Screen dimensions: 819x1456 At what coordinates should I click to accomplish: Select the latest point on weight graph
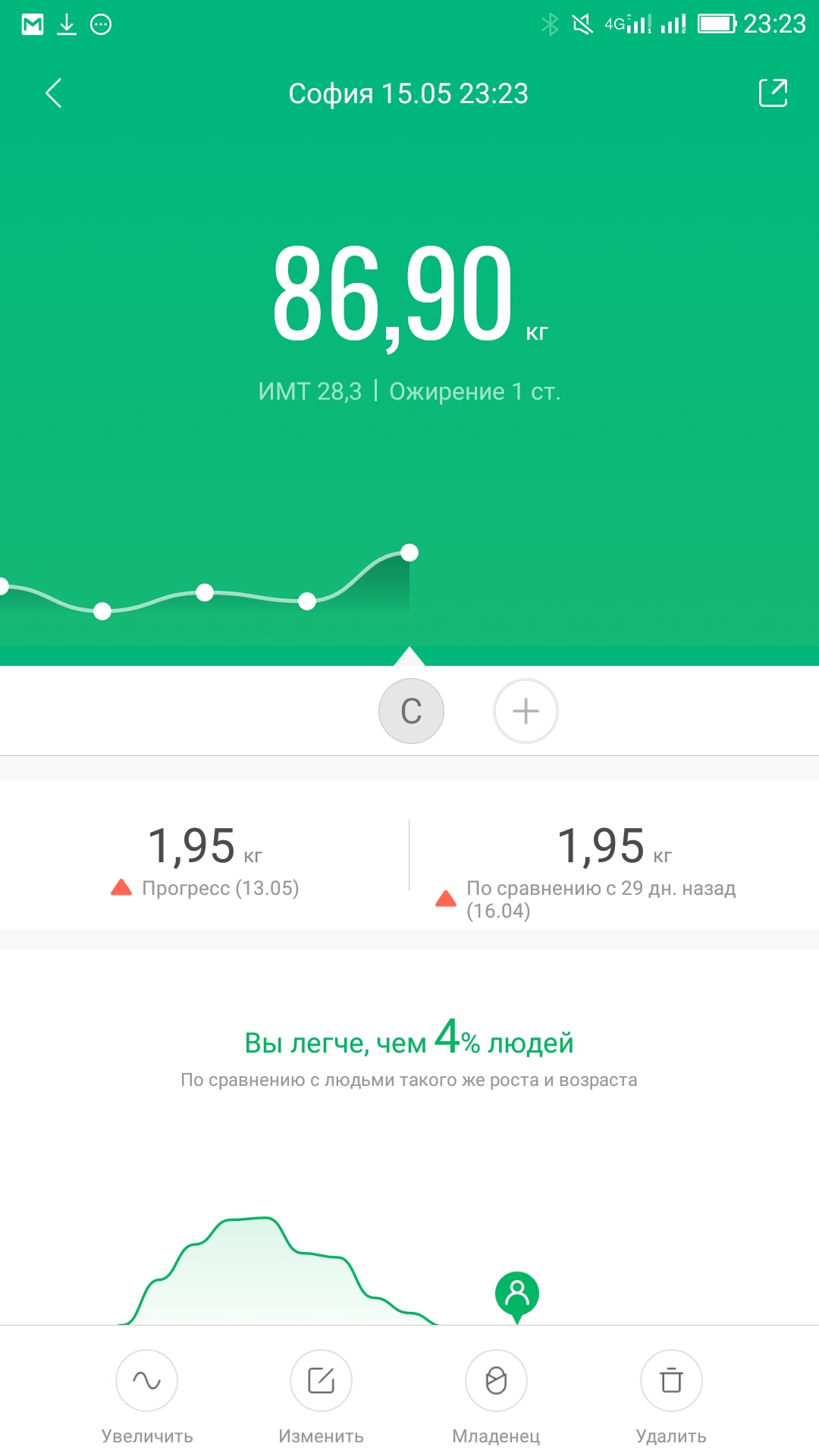click(409, 553)
